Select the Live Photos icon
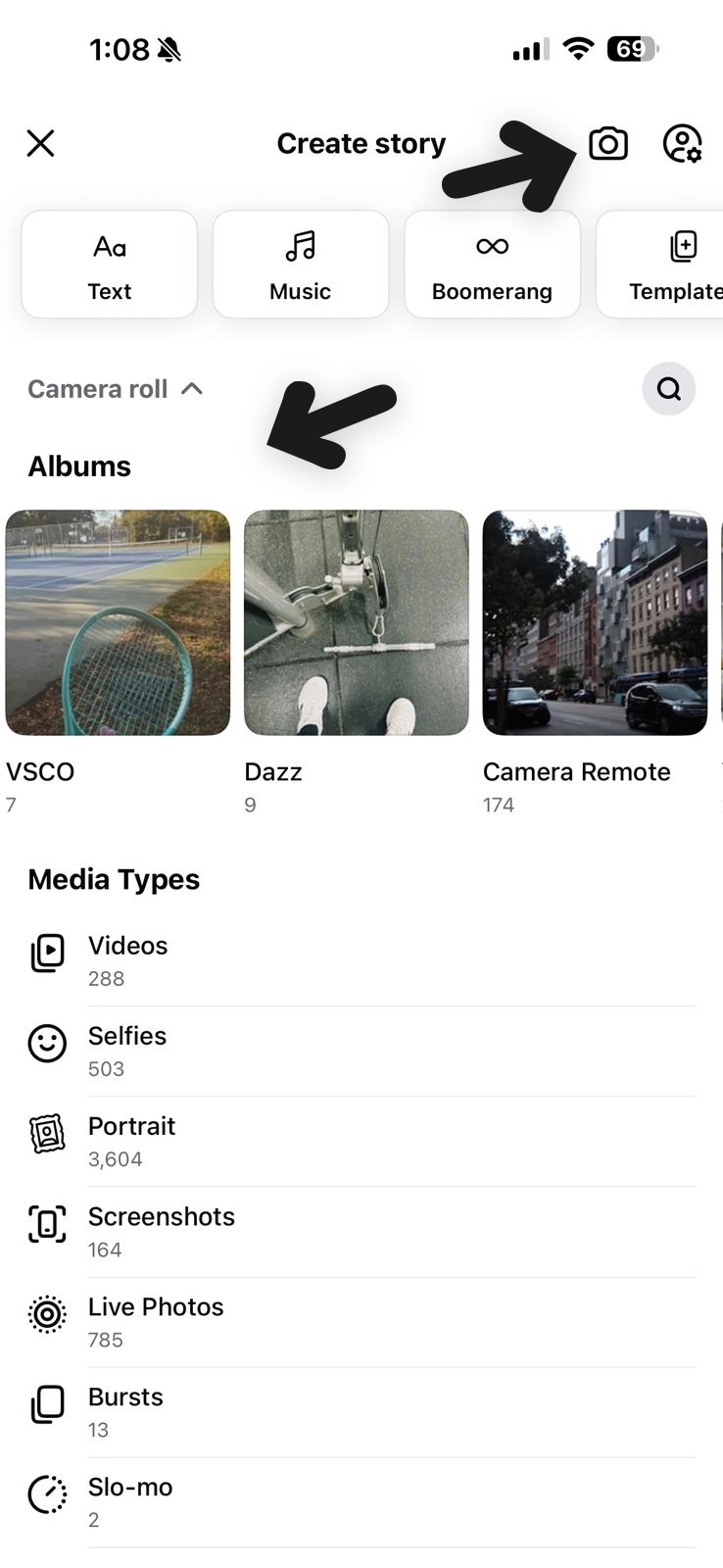723x1568 pixels. (x=46, y=1314)
